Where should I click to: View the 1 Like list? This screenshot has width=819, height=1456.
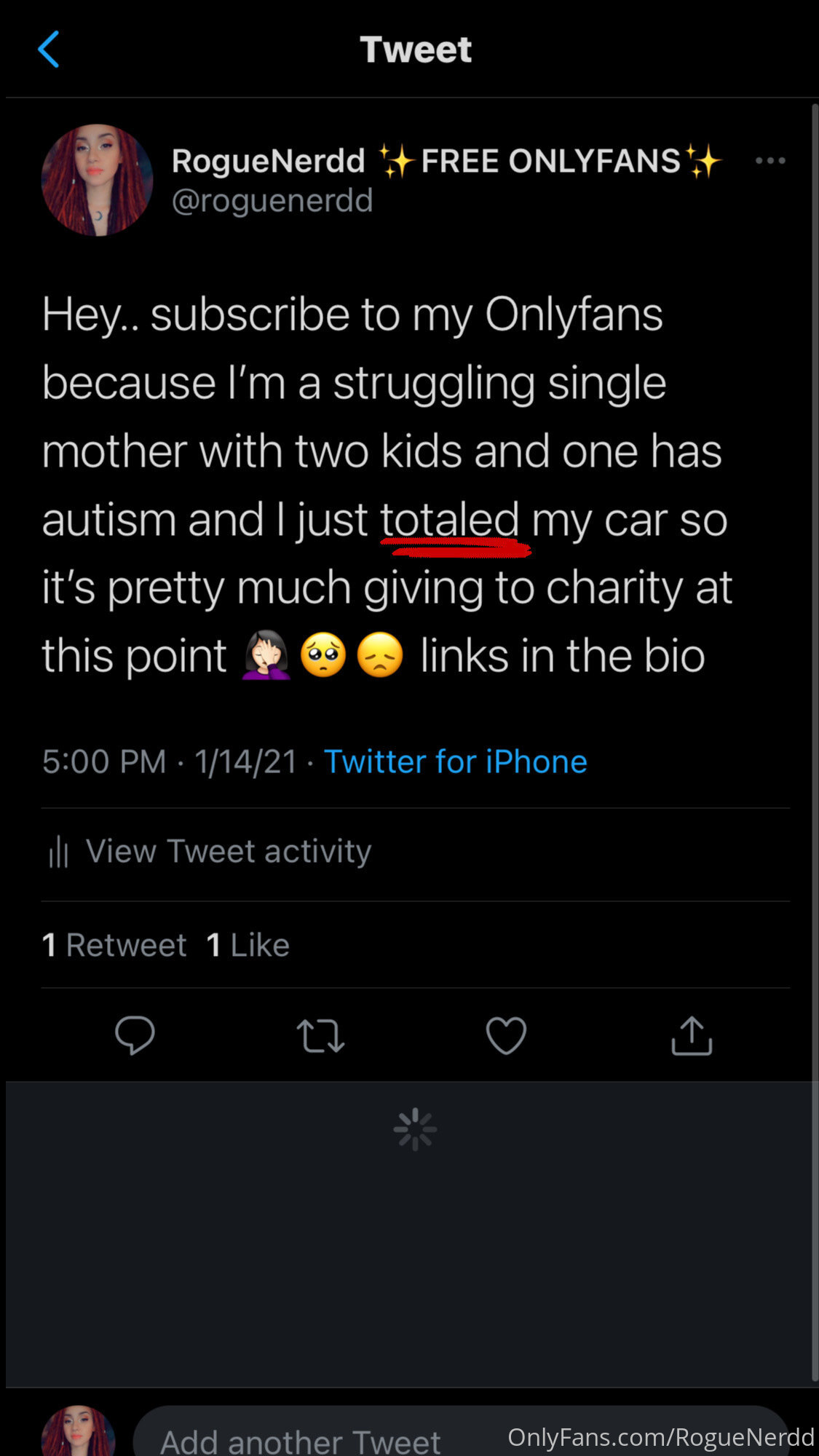248,945
